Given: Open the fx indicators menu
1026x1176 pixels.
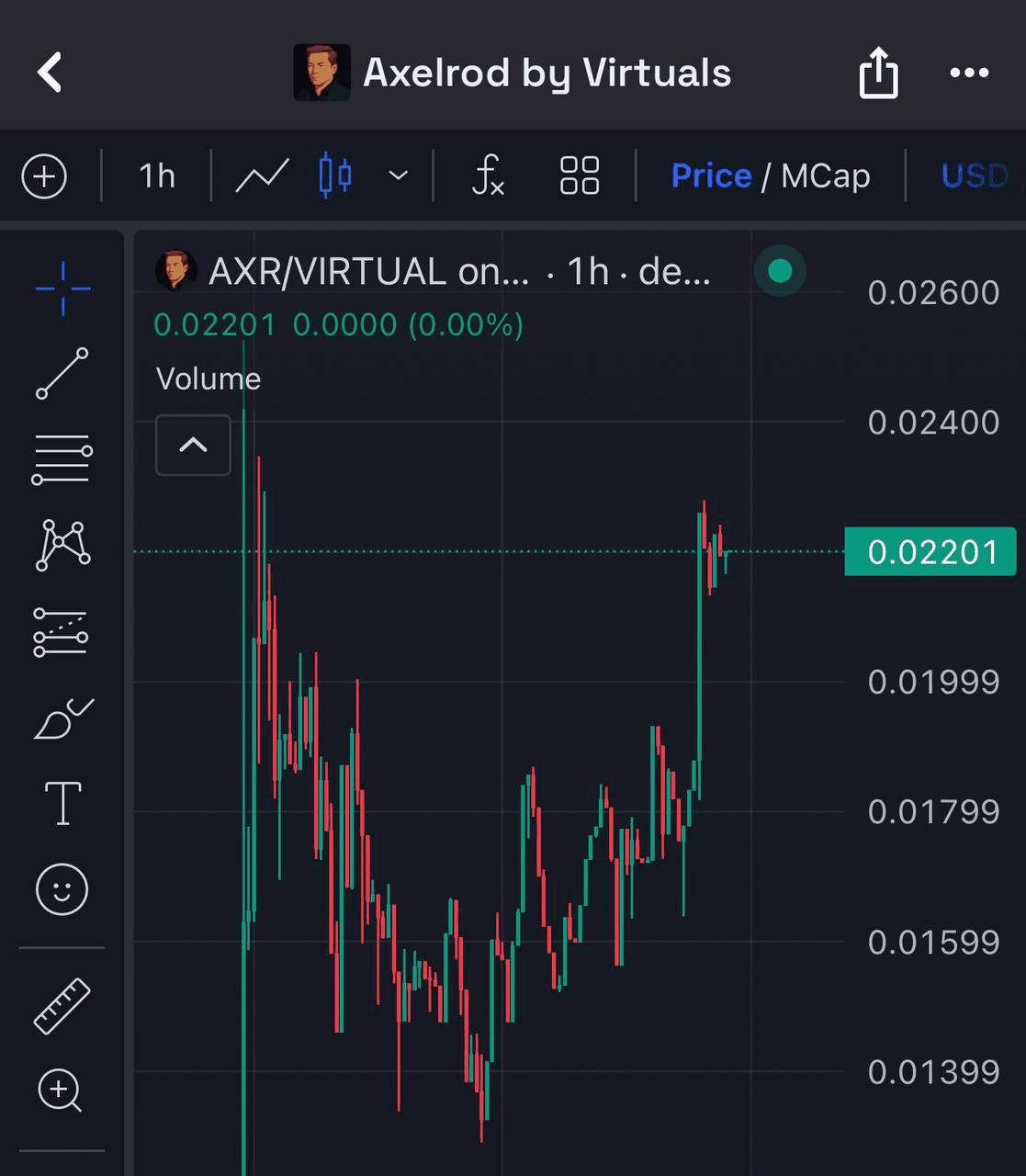Looking at the screenshot, I should pyautogui.click(x=488, y=175).
